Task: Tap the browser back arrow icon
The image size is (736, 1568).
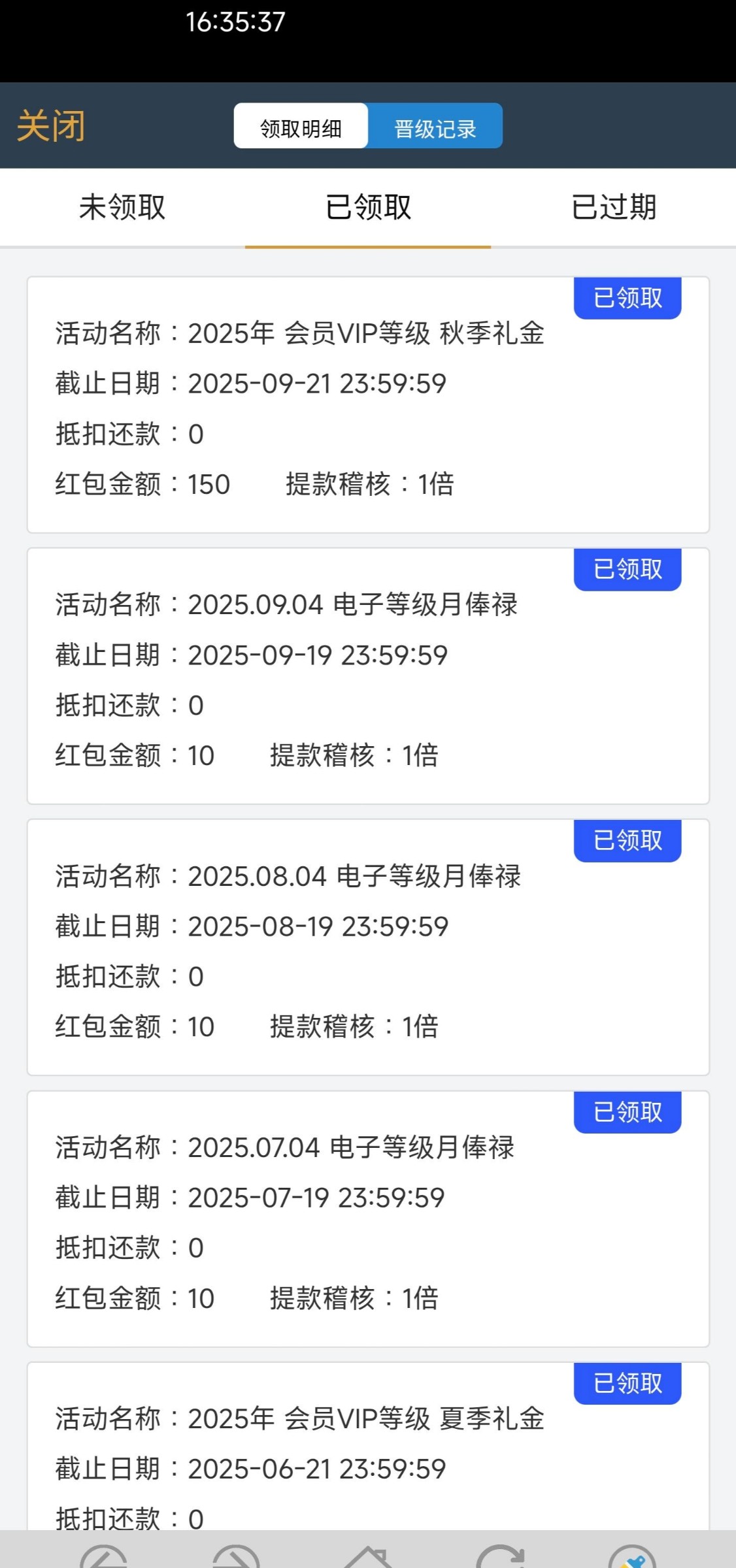Action: click(103, 1558)
